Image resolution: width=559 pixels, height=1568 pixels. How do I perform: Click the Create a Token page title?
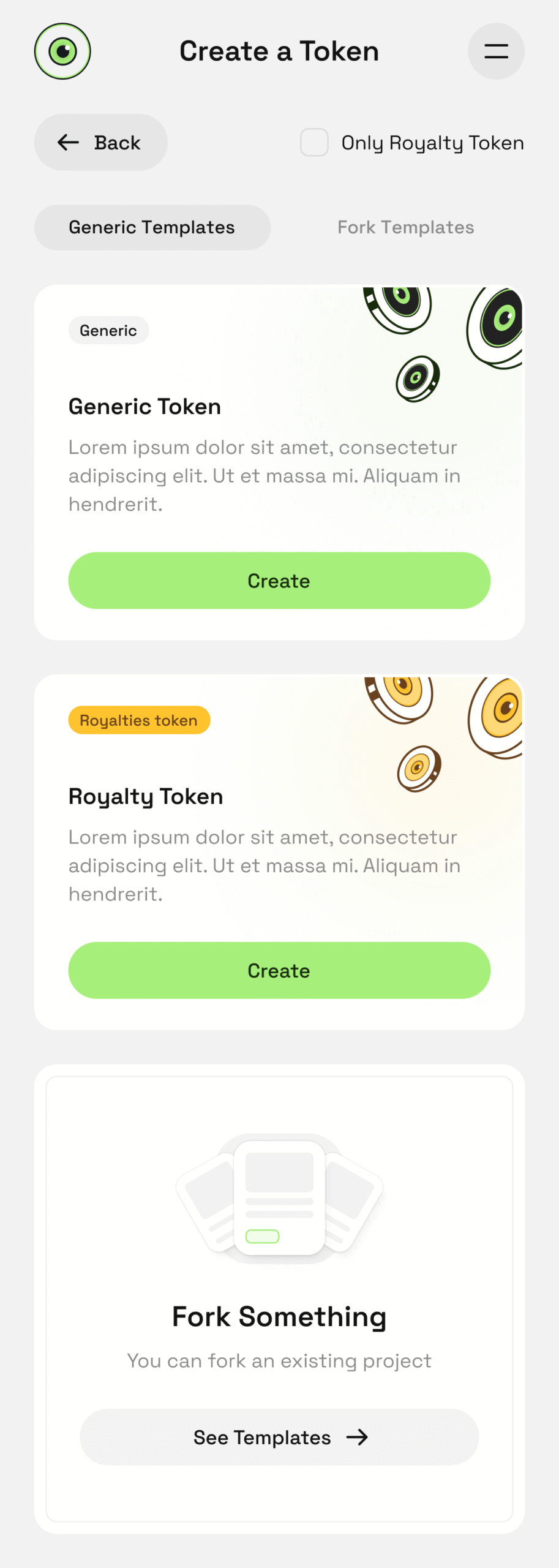279,51
